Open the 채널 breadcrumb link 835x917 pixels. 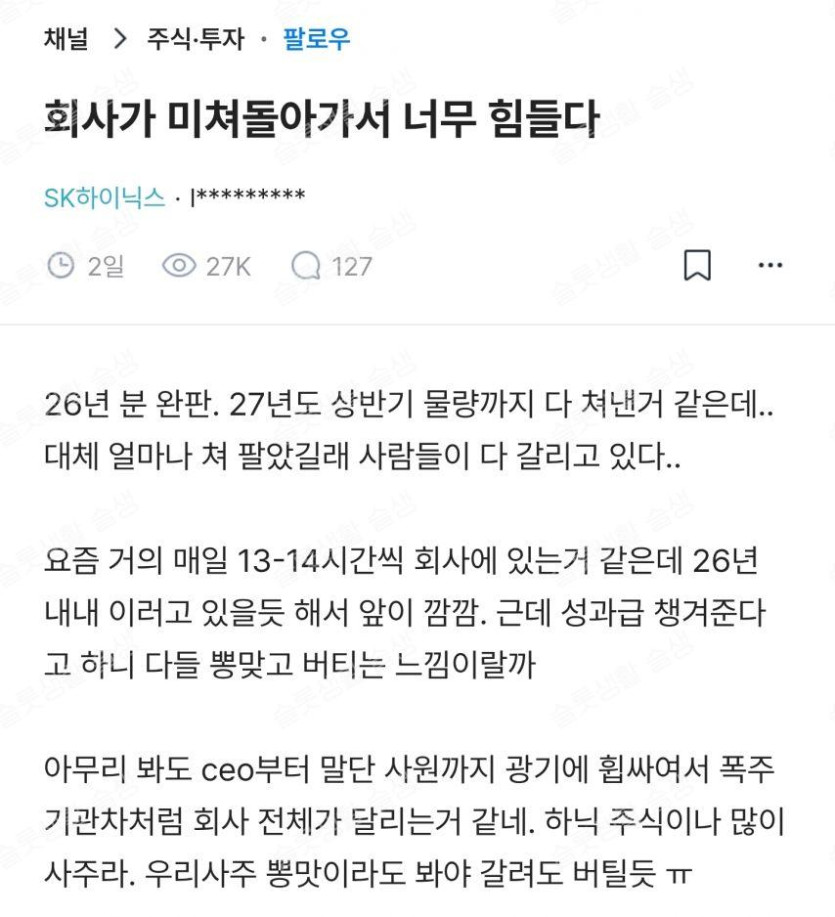point(66,40)
